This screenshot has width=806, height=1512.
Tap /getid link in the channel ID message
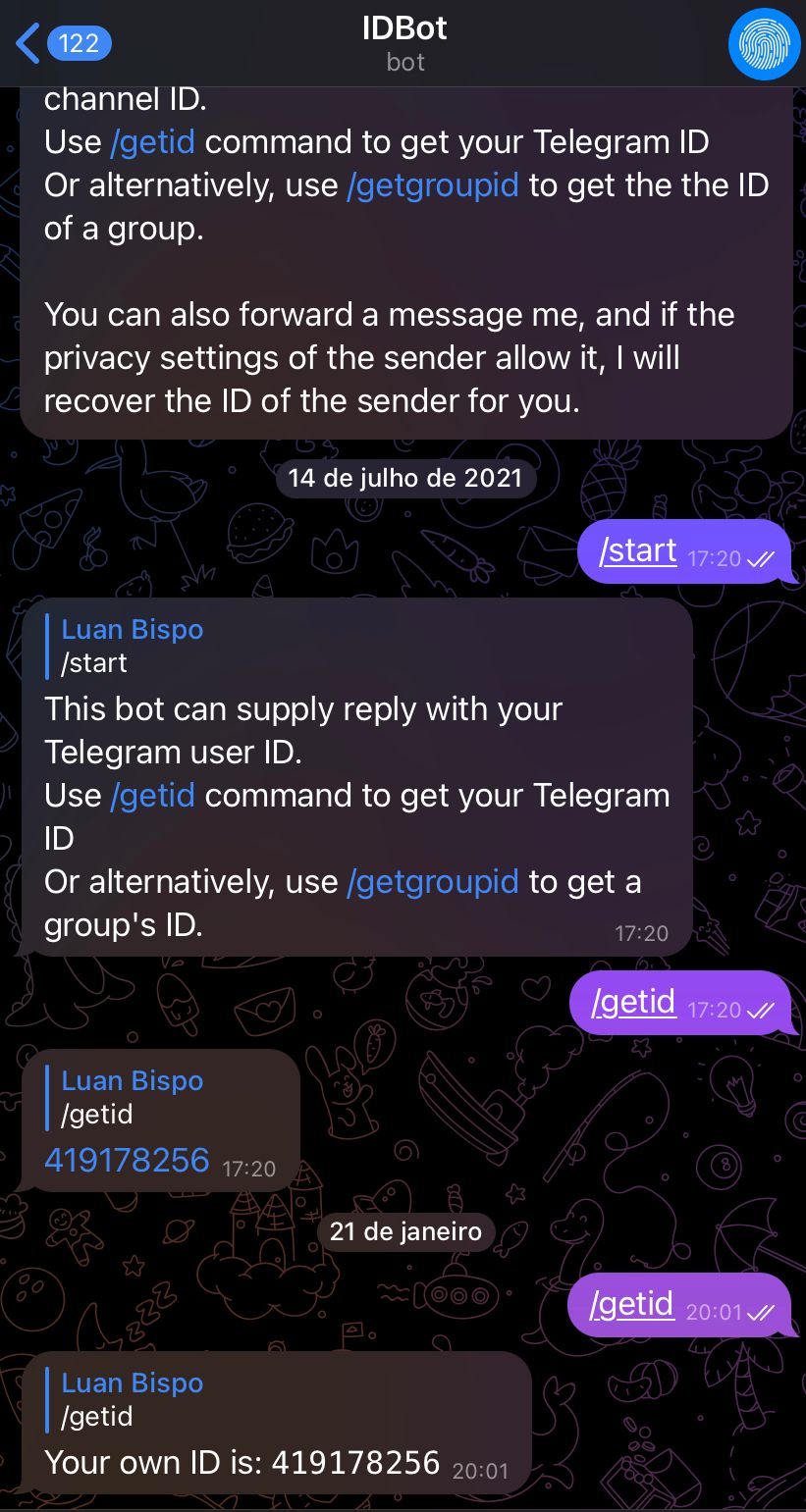(x=152, y=142)
